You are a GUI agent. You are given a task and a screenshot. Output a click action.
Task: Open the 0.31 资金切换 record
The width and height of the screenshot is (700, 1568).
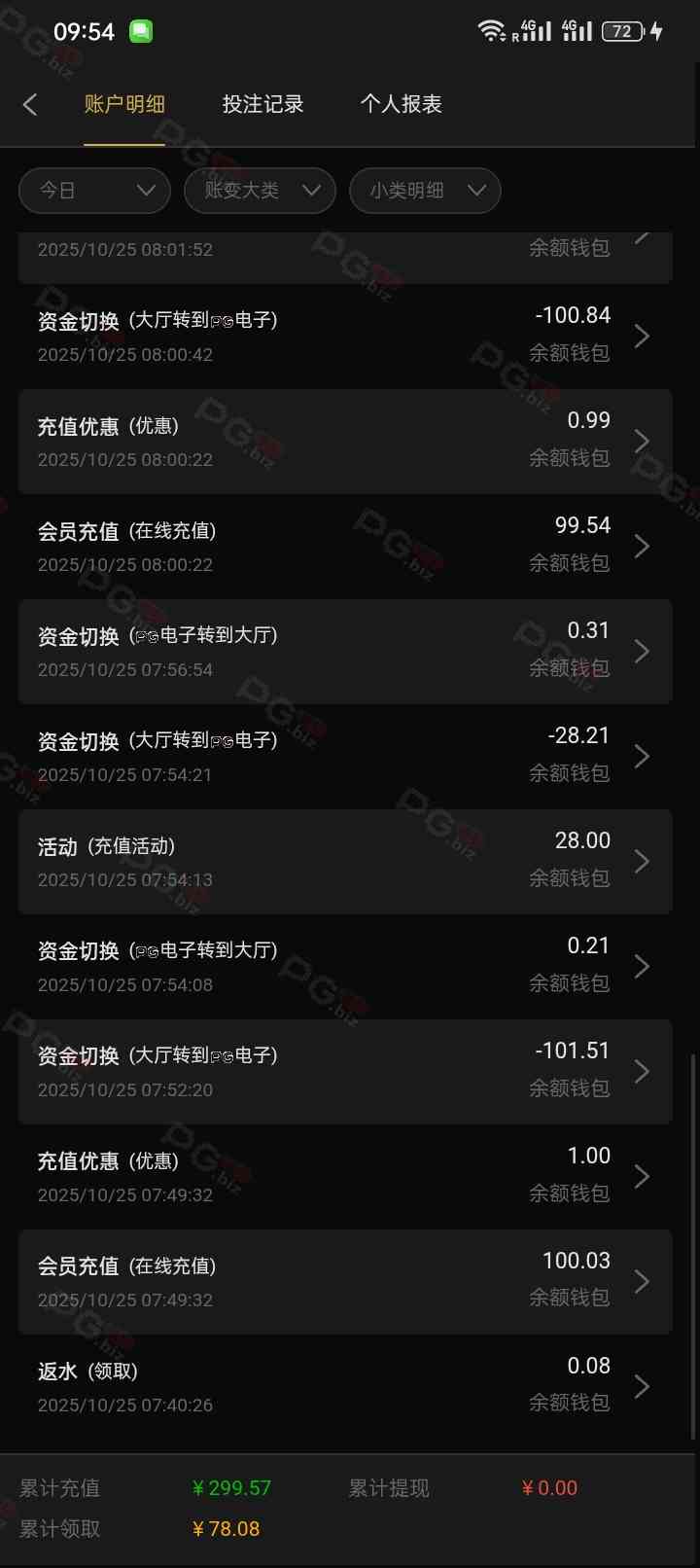(345, 652)
